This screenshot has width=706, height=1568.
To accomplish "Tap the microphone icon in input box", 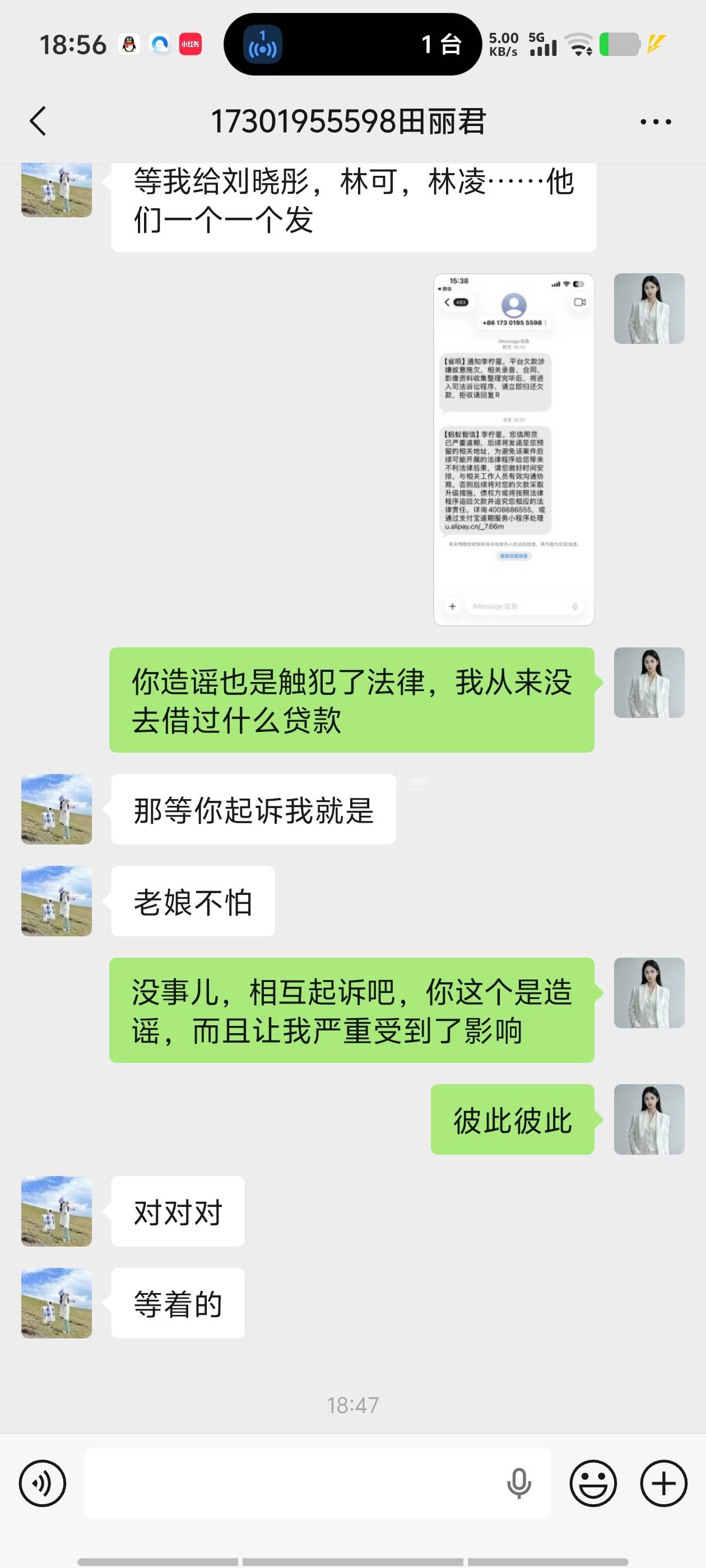I will (518, 1483).
